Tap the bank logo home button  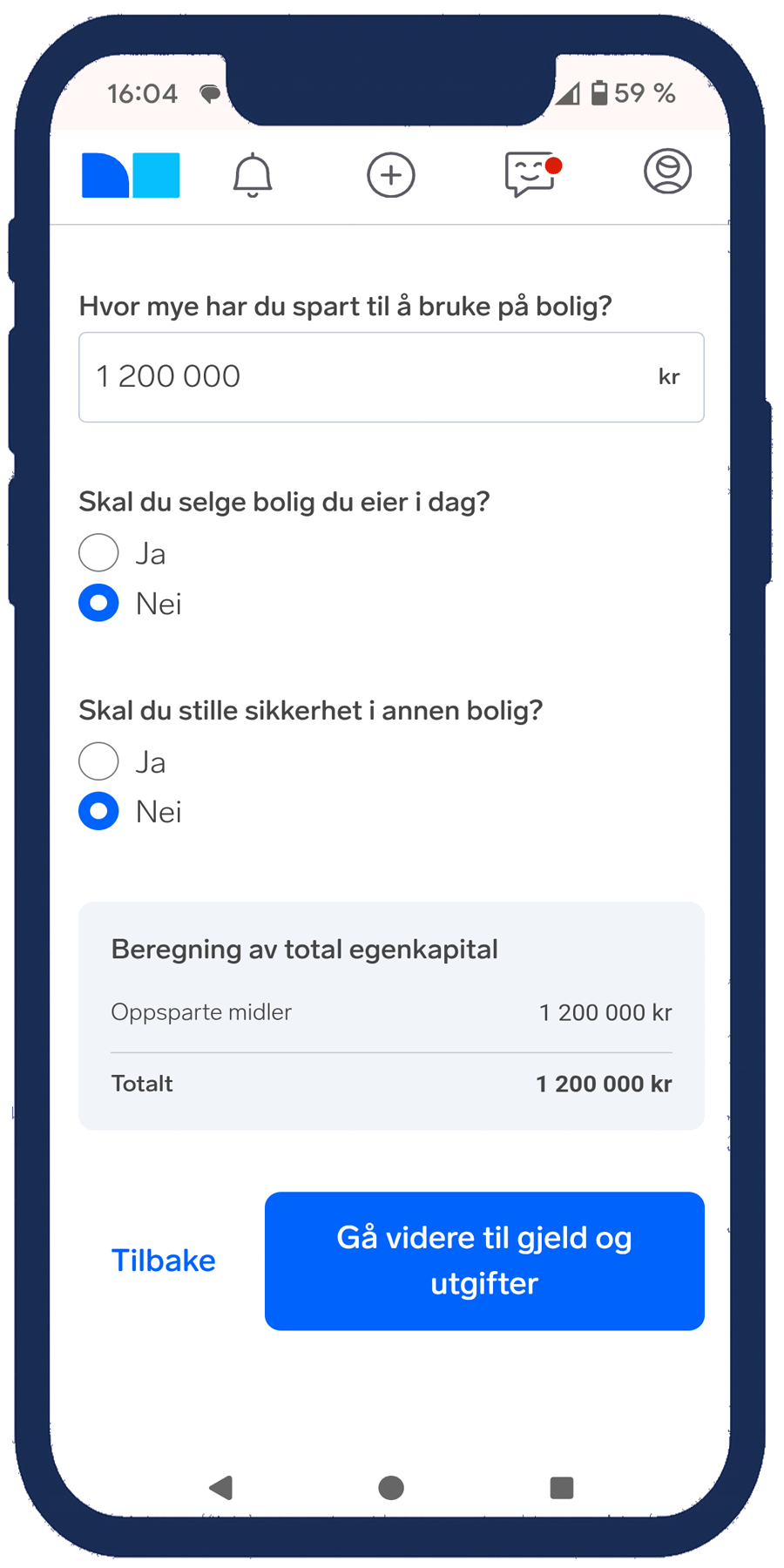[131, 175]
